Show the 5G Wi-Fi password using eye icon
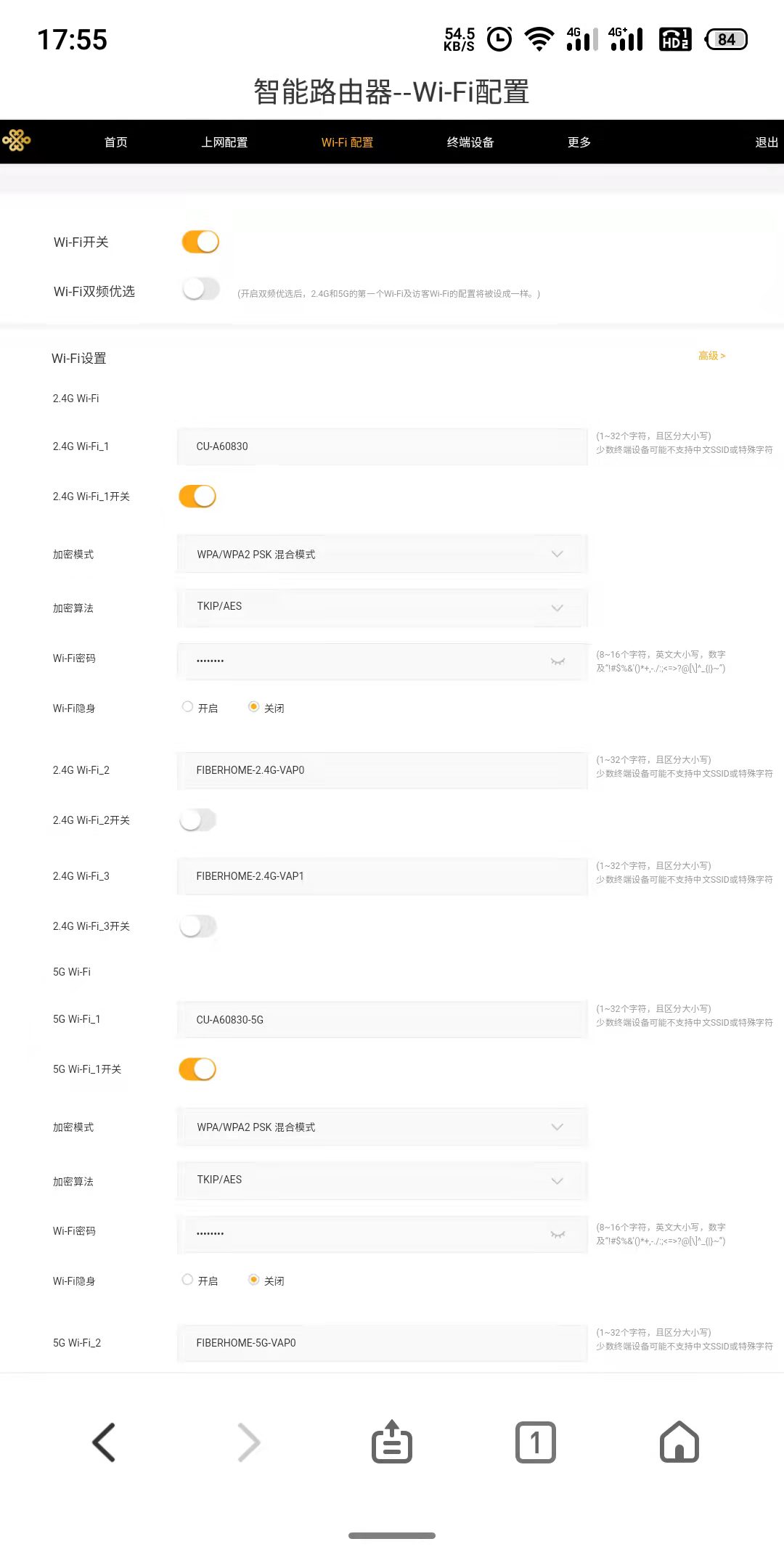The image size is (784, 1568). (557, 1233)
